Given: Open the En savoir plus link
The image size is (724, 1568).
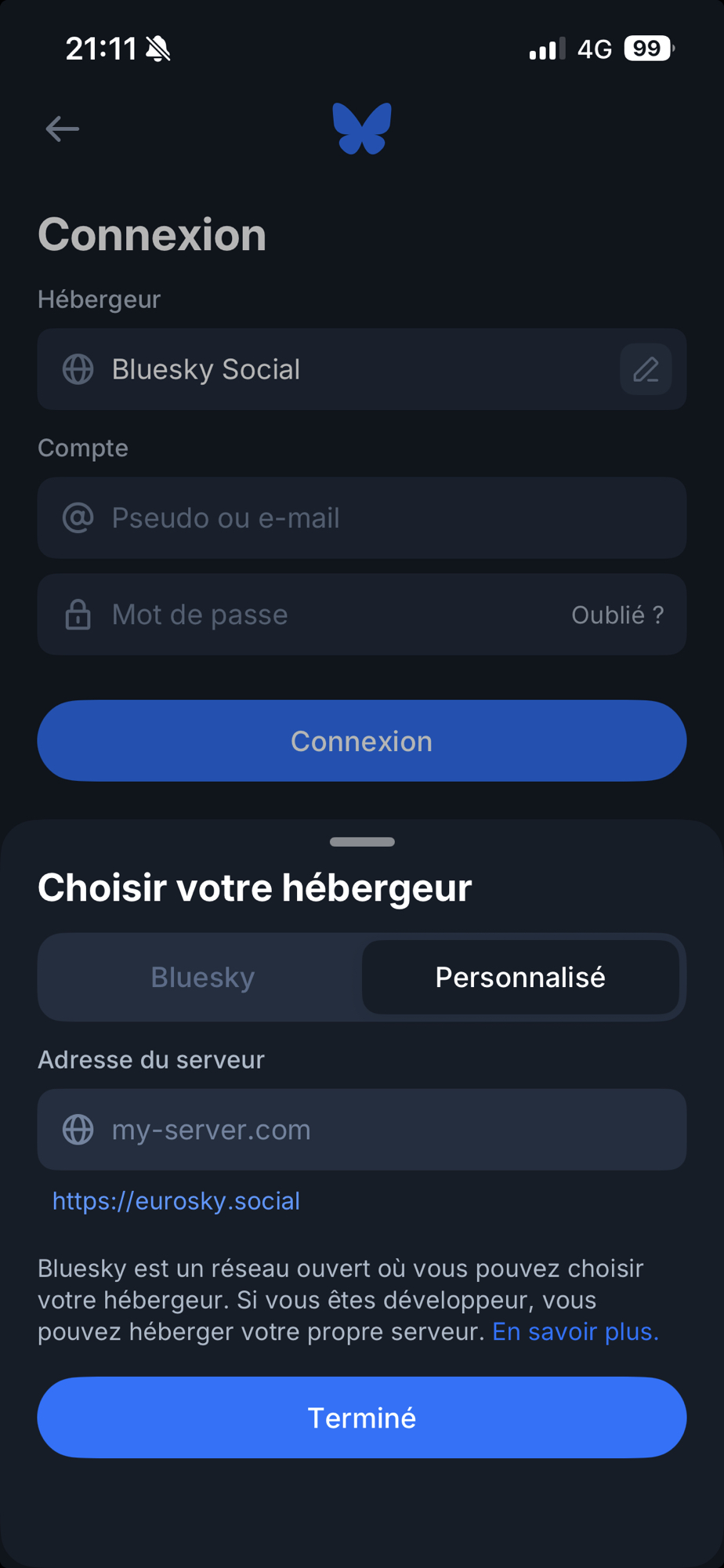Looking at the screenshot, I should coord(575,1332).
